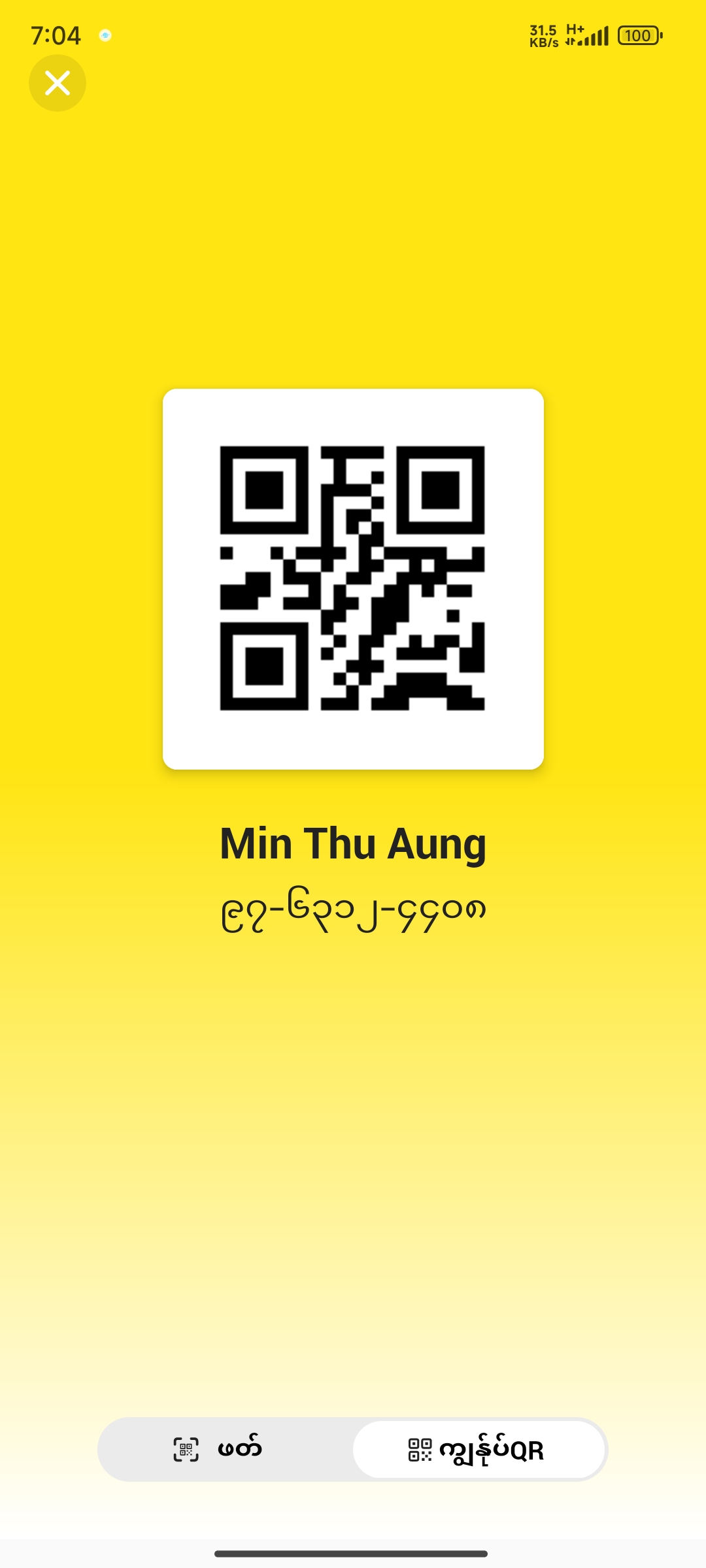706x1568 pixels.
Task: Close the QR code screen
Action: coord(58,83)
